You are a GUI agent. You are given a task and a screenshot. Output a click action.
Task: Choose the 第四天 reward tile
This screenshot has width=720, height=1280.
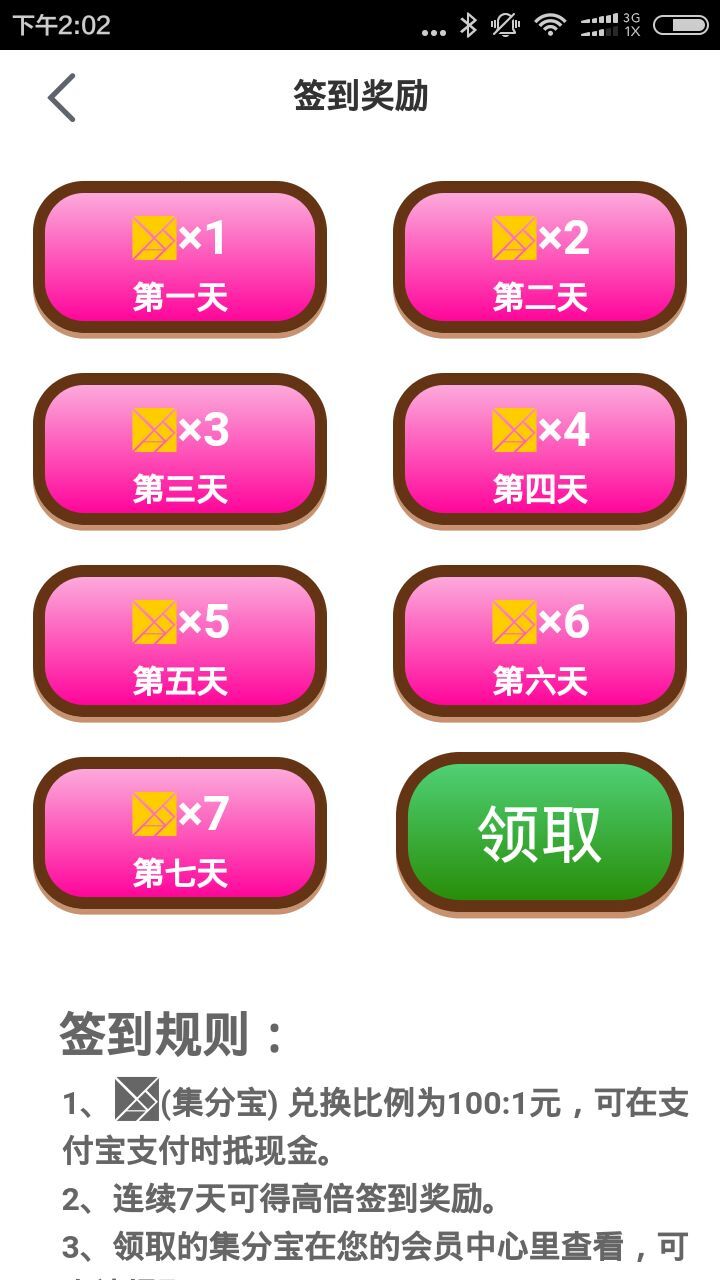point(540,450)
